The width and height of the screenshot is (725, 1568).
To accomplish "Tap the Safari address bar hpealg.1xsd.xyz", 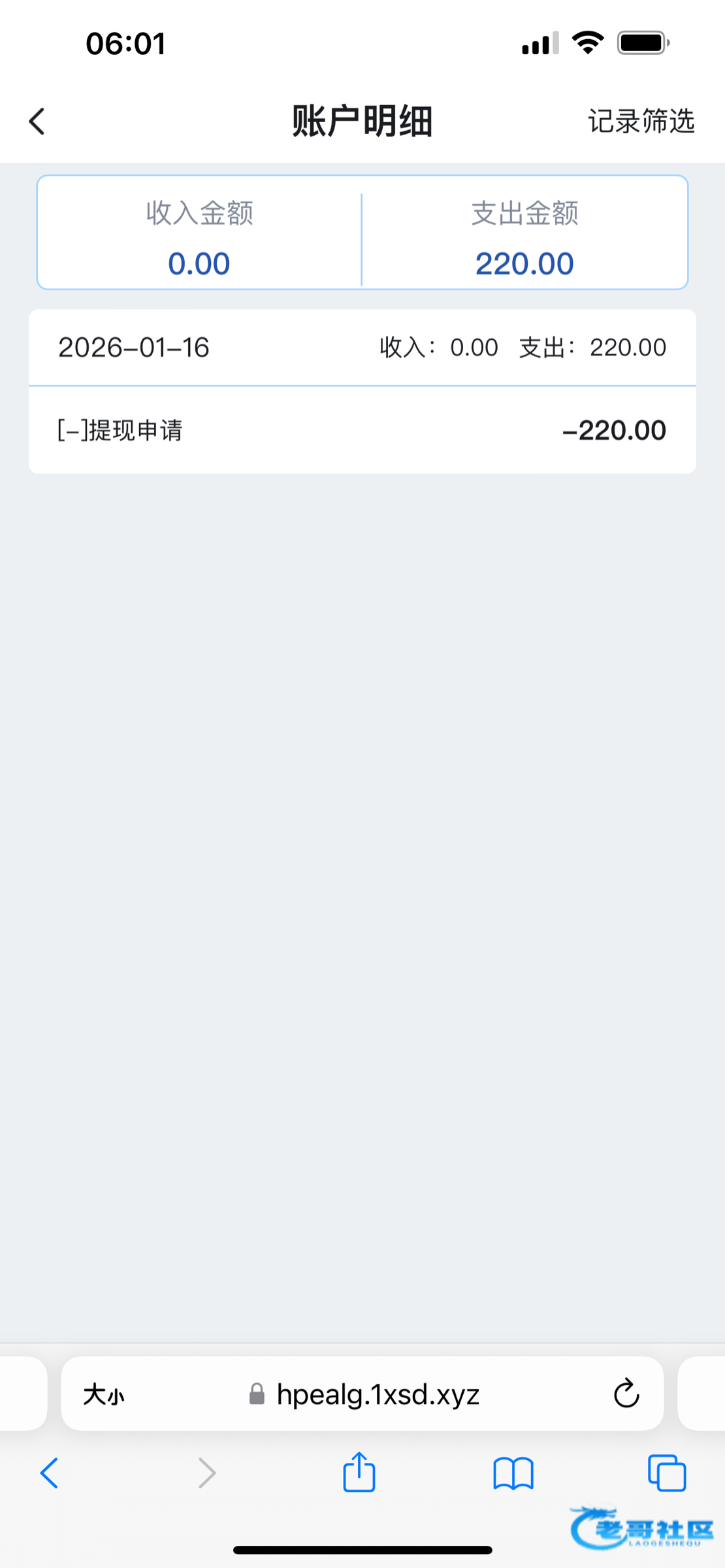I will [x=378, y=1395].
